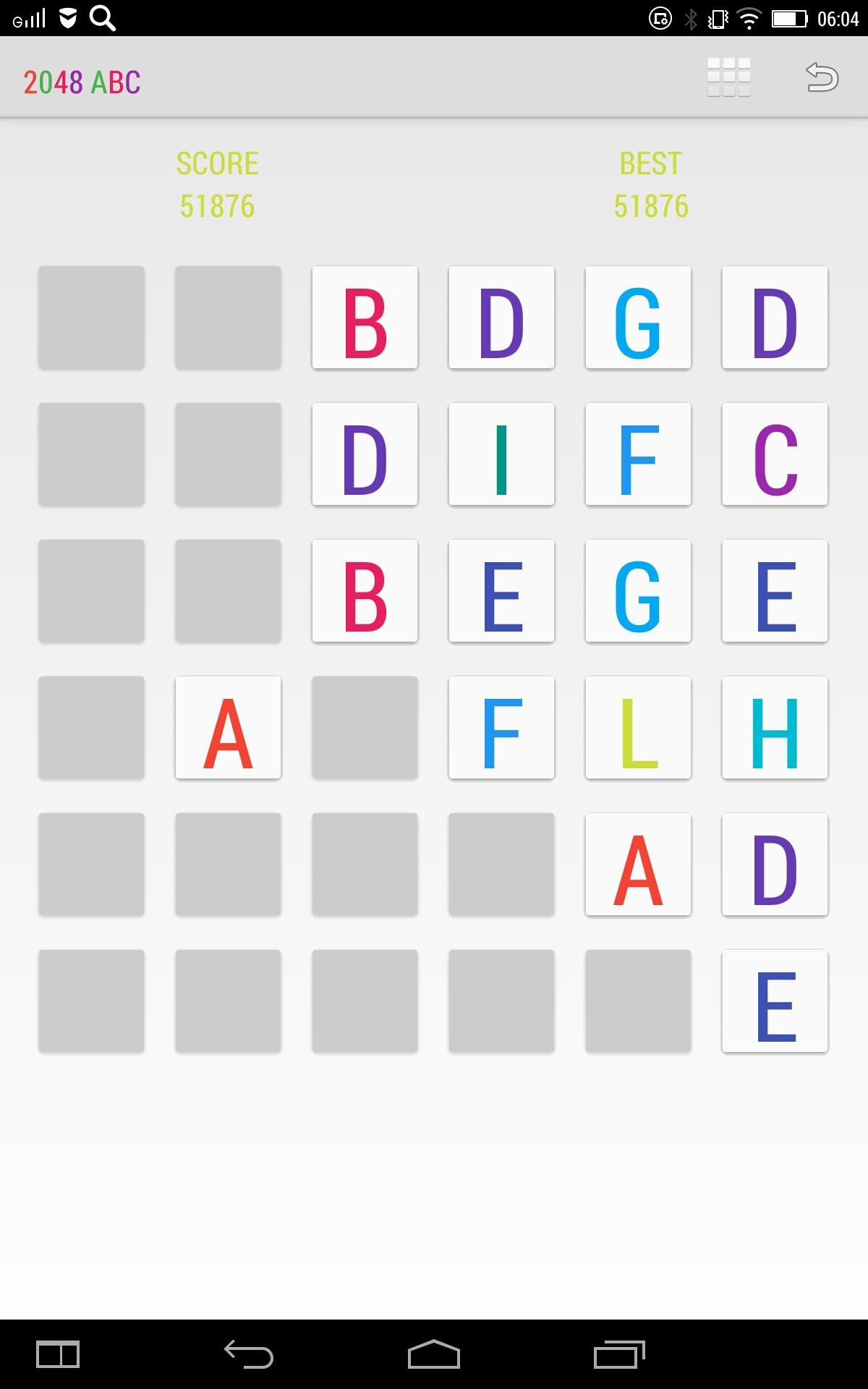This screenshot has width=868, height=1389.
Task: Tap the split-screen navigation button
Action: pyautogui.click(x=58, y=1354)
